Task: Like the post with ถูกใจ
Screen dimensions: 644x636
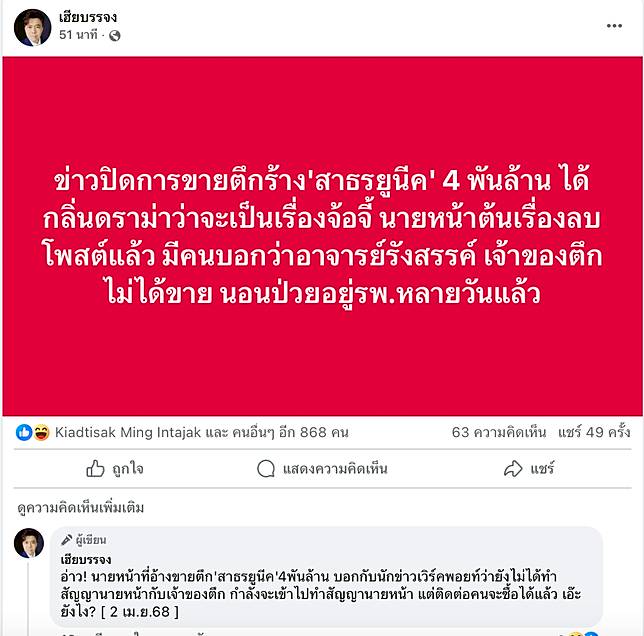Action: pos(114,468)
